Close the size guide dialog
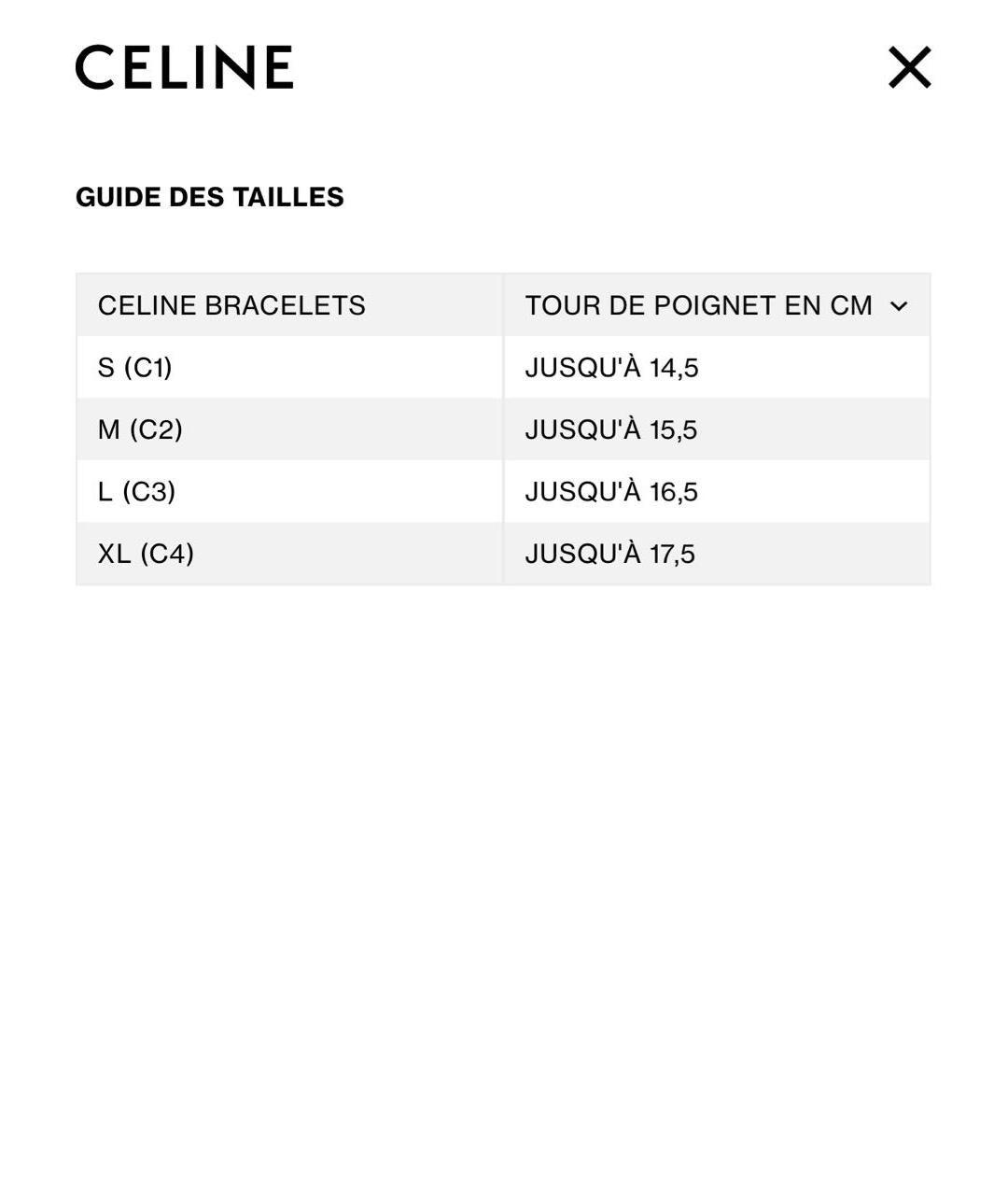1008x1195 pixels. pos(909,67)
